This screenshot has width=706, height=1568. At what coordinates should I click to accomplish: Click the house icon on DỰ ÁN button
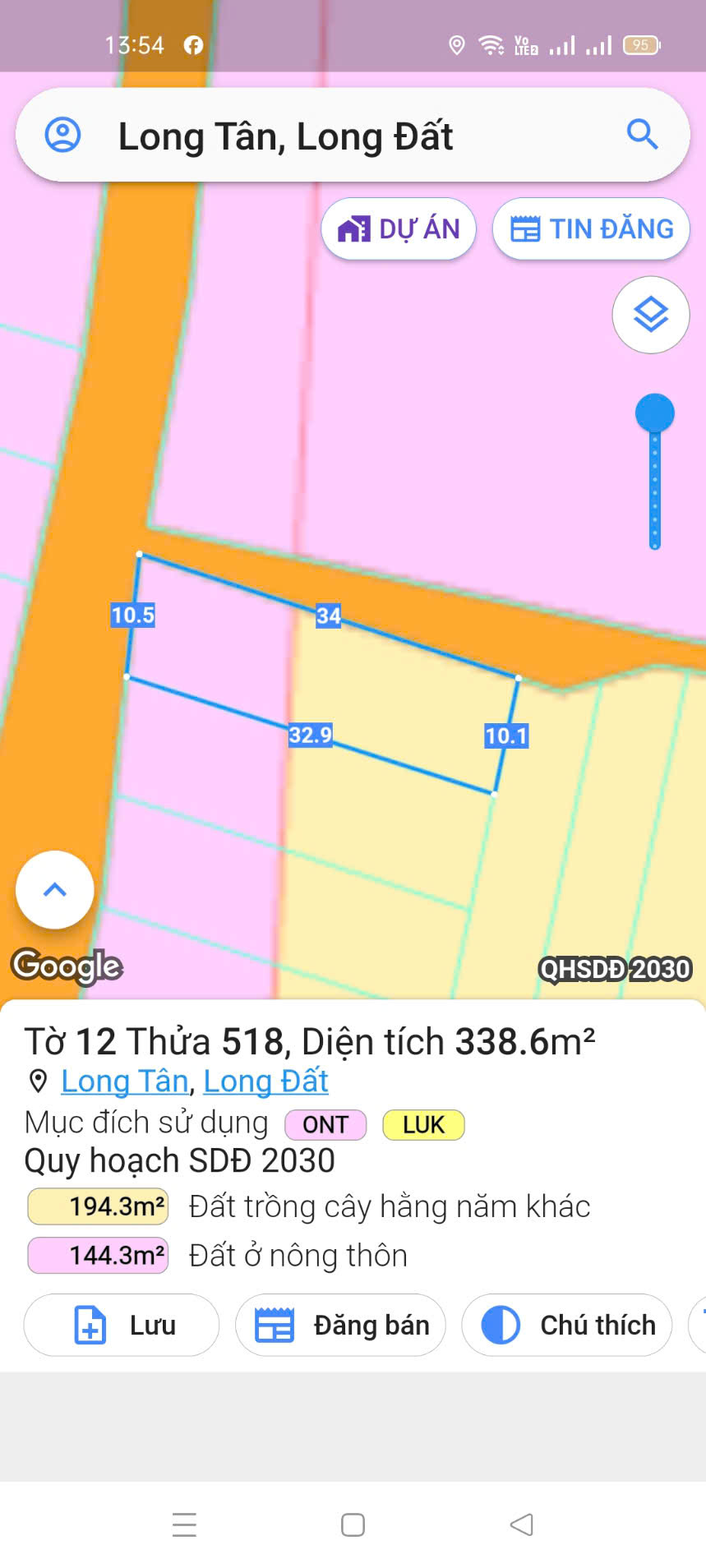355,228
